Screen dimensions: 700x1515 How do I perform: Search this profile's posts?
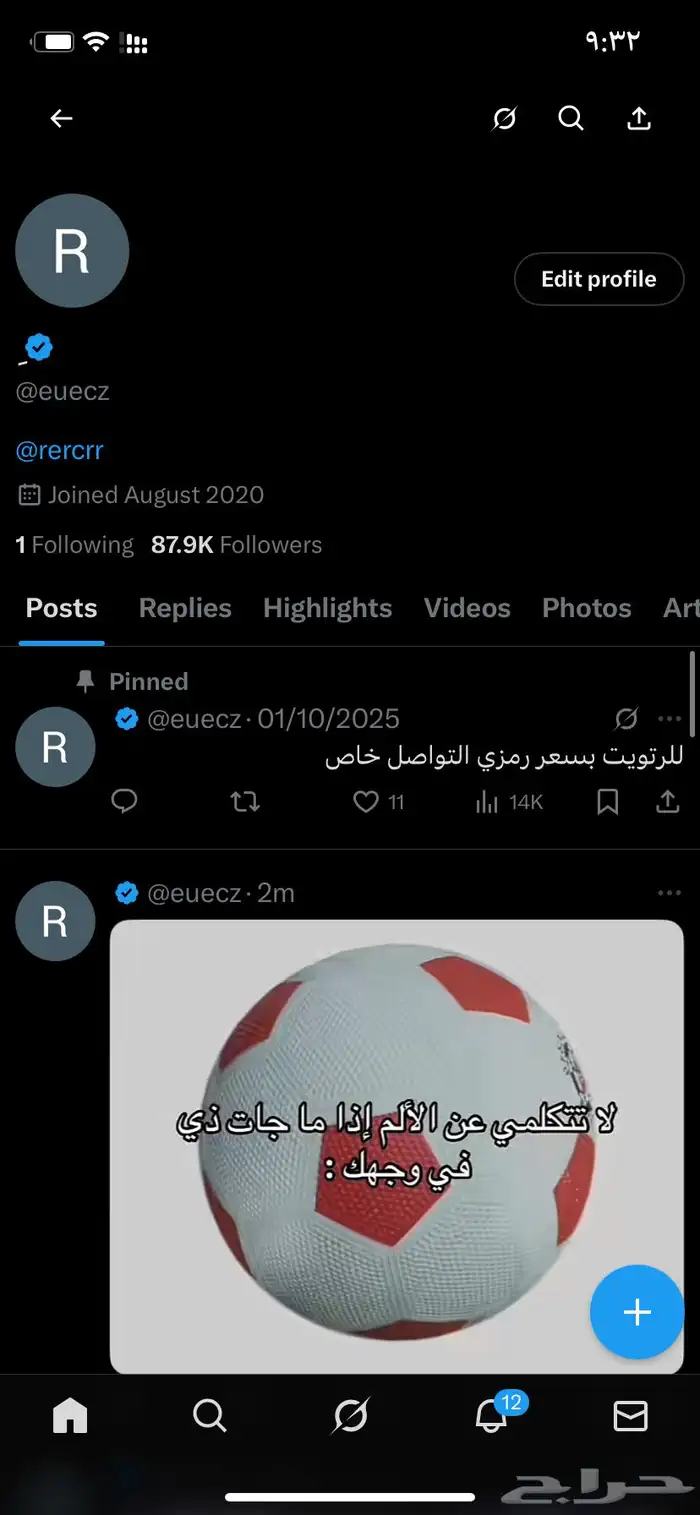tap(571, 119)
